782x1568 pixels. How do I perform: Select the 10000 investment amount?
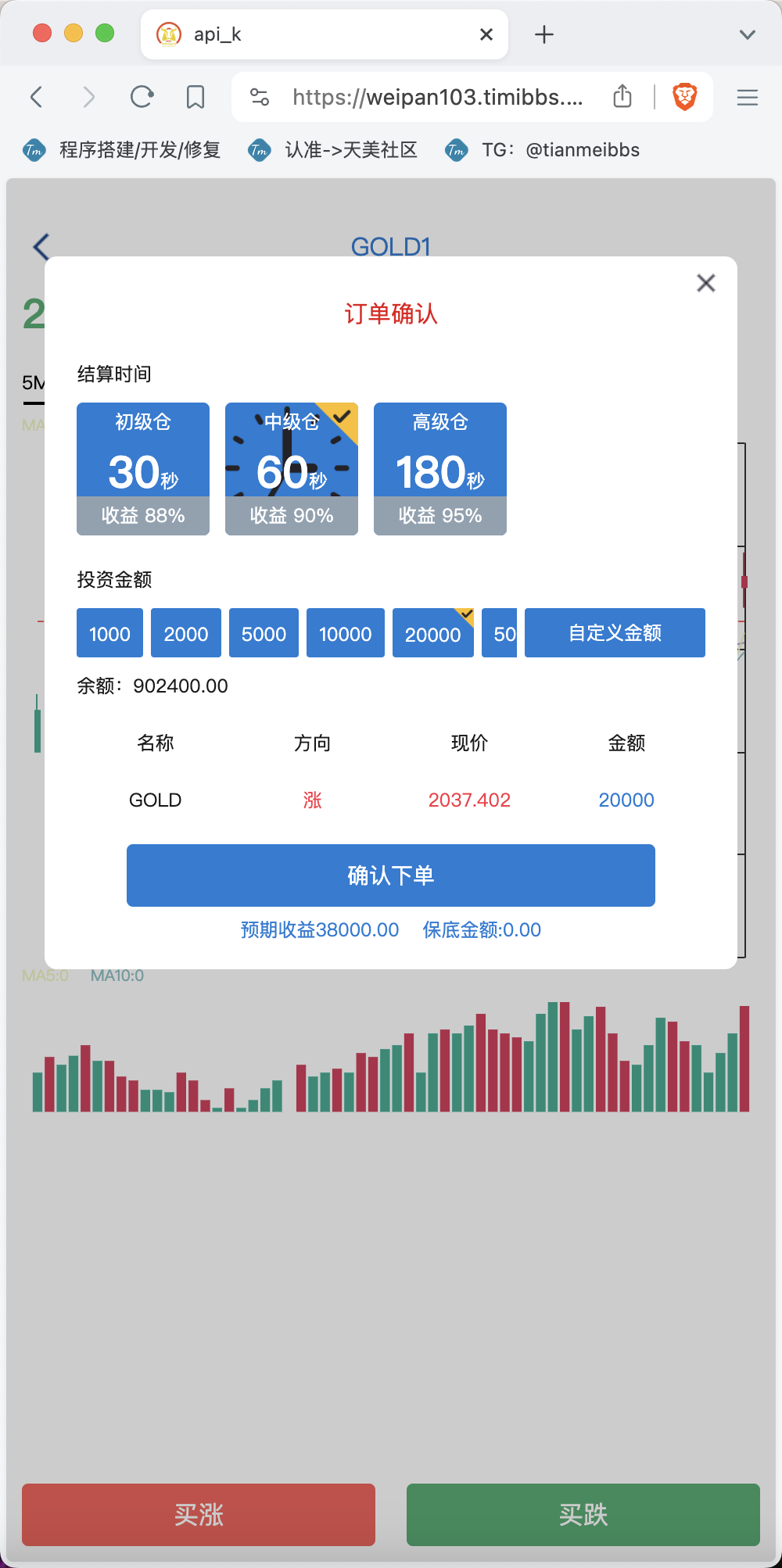tap(346, 633)
